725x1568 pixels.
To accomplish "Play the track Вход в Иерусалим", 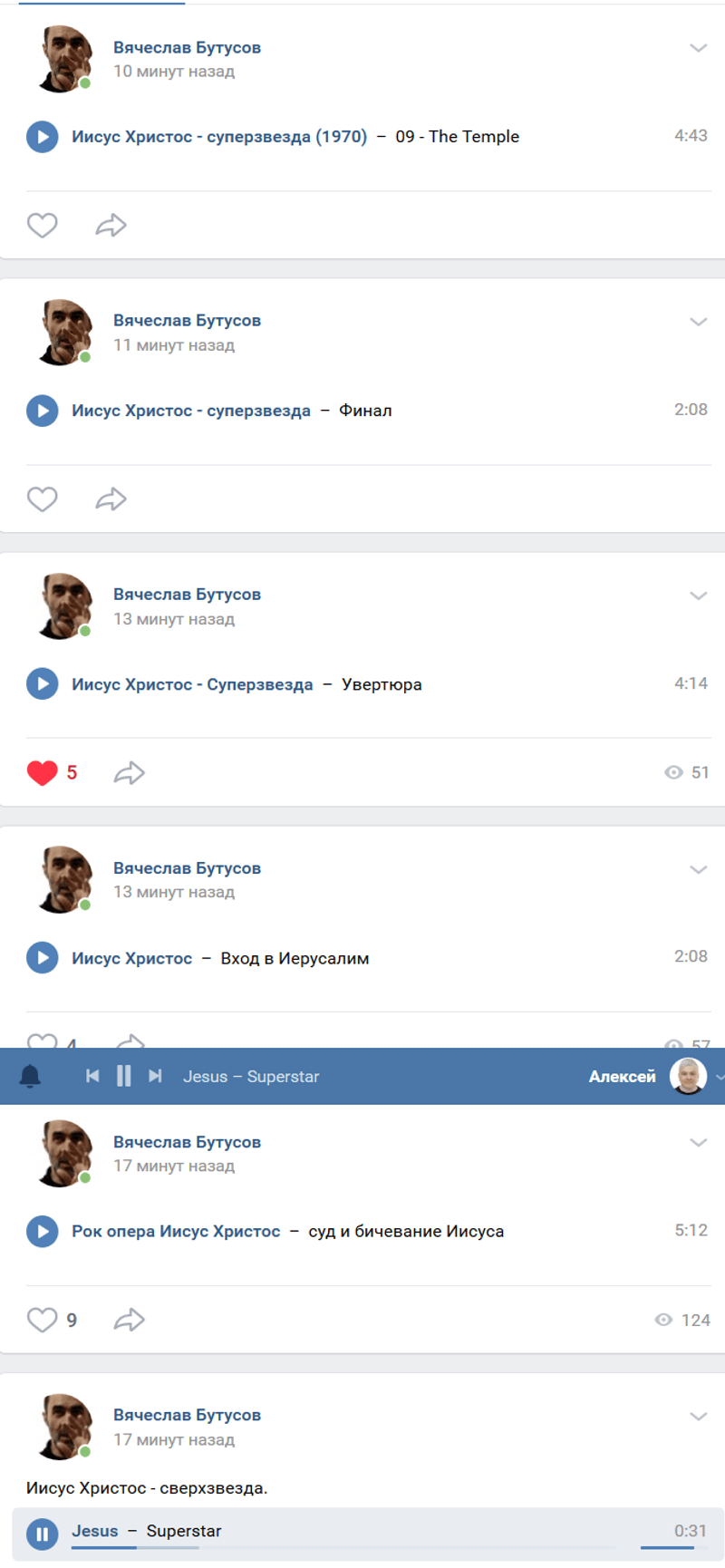I will (42, 958).
